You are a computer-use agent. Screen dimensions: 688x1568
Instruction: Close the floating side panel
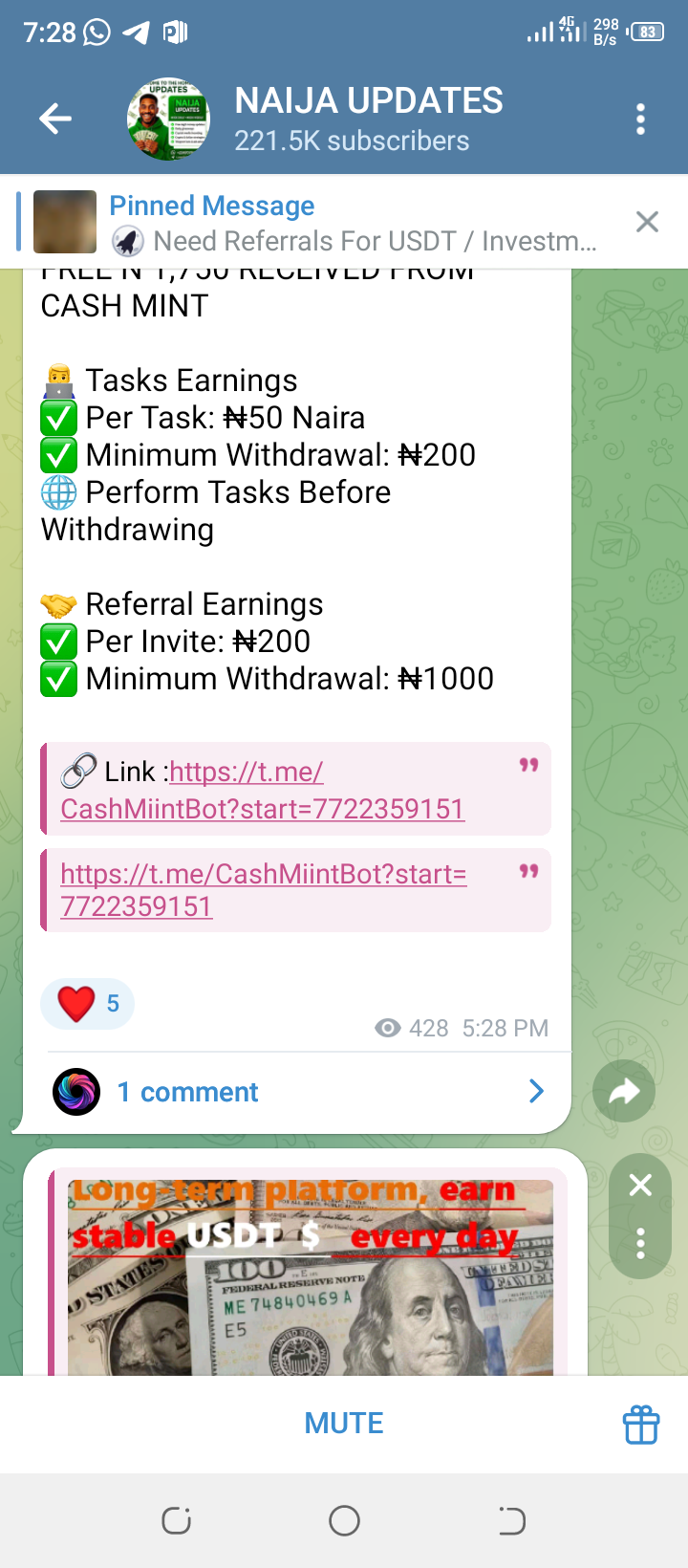[x=640, y=1186]
